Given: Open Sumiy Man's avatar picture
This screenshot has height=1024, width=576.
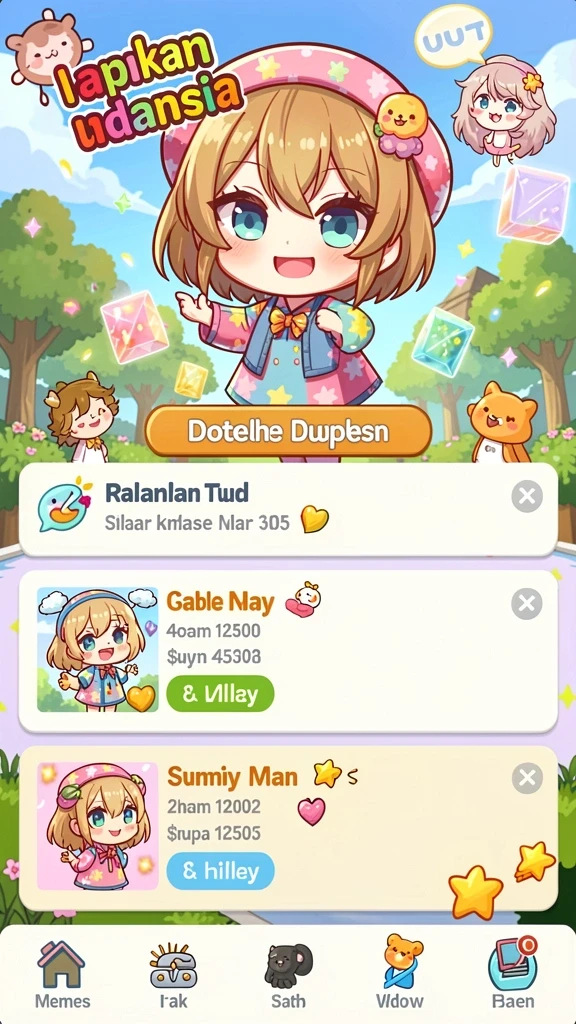Looking at the screenshot, I should (97, 826).
